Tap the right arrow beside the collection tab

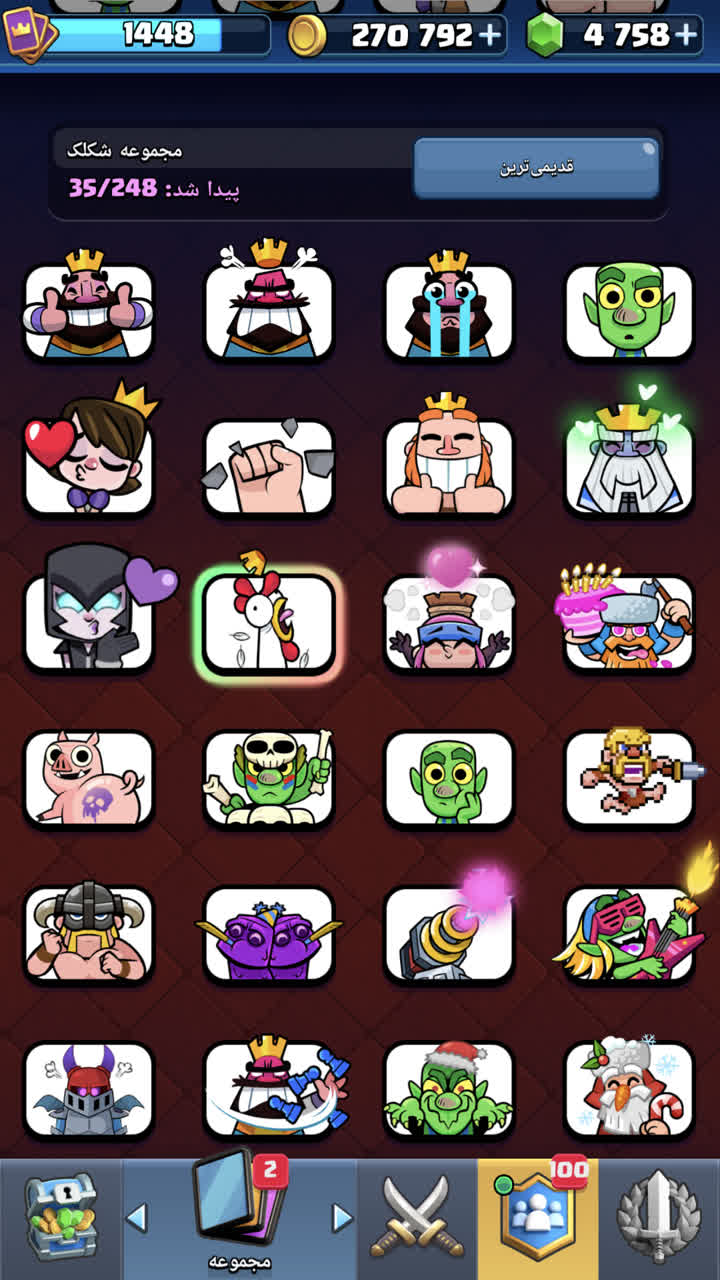point(342,1217)
